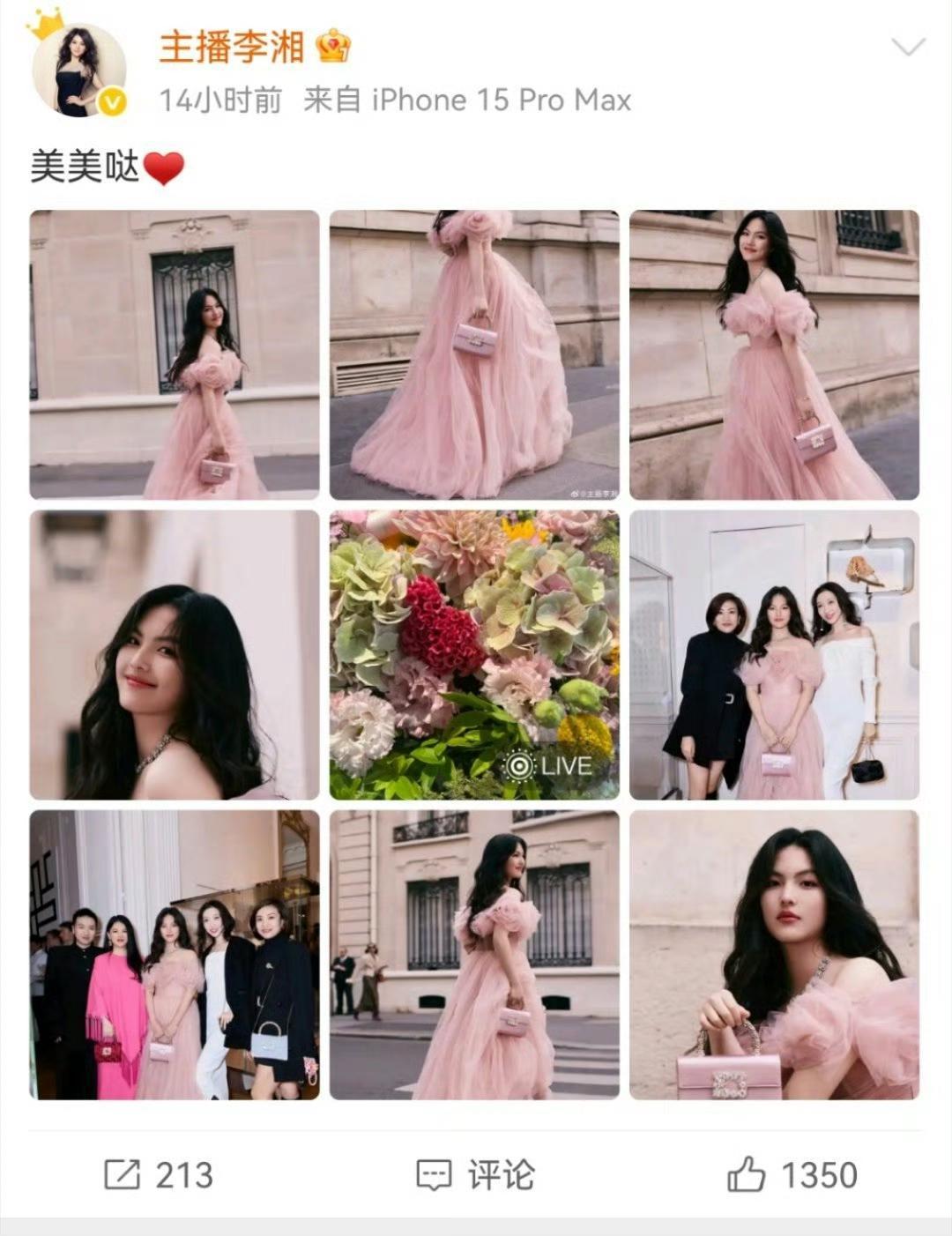
Task: Repost this post with 213 shares
Action: 159,1174
